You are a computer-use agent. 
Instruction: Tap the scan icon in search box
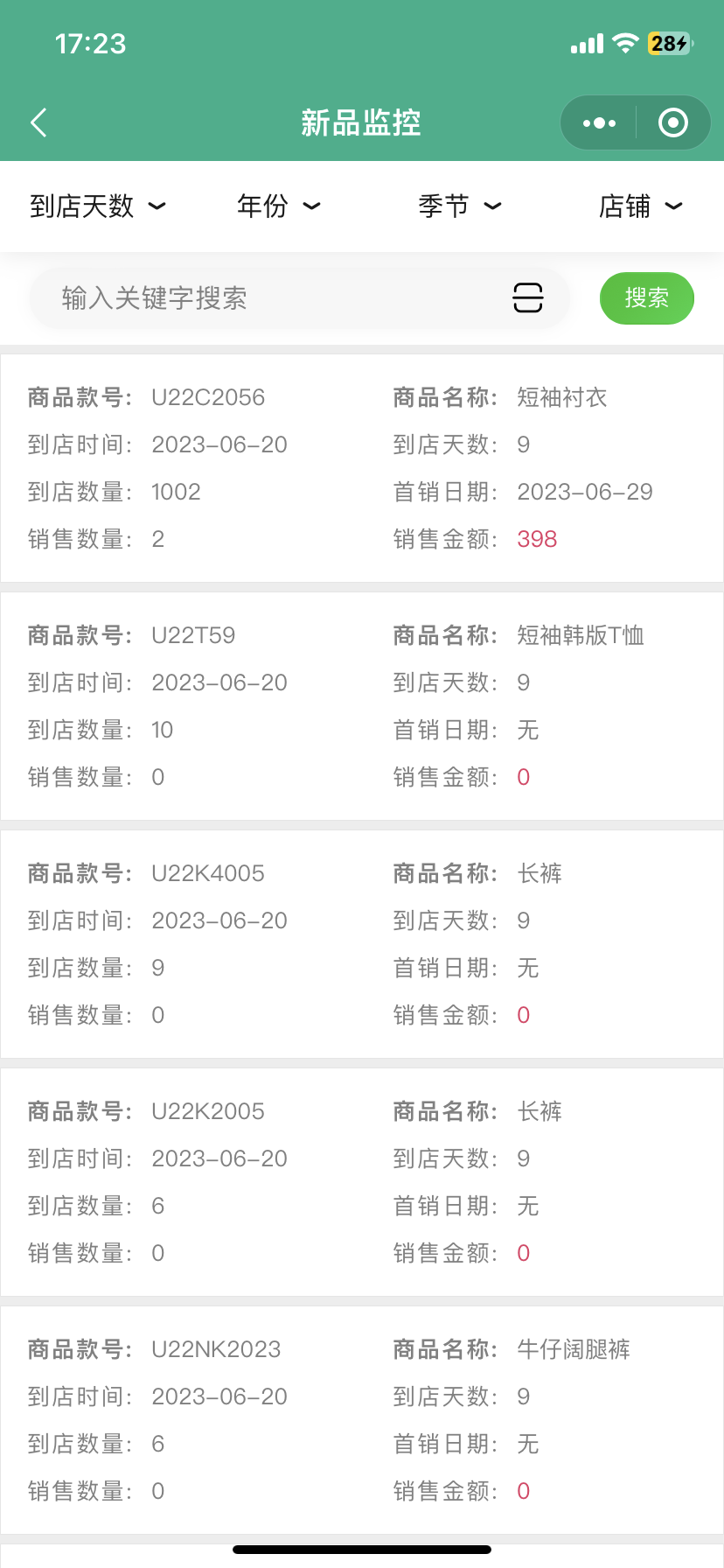tap(527, 298)
